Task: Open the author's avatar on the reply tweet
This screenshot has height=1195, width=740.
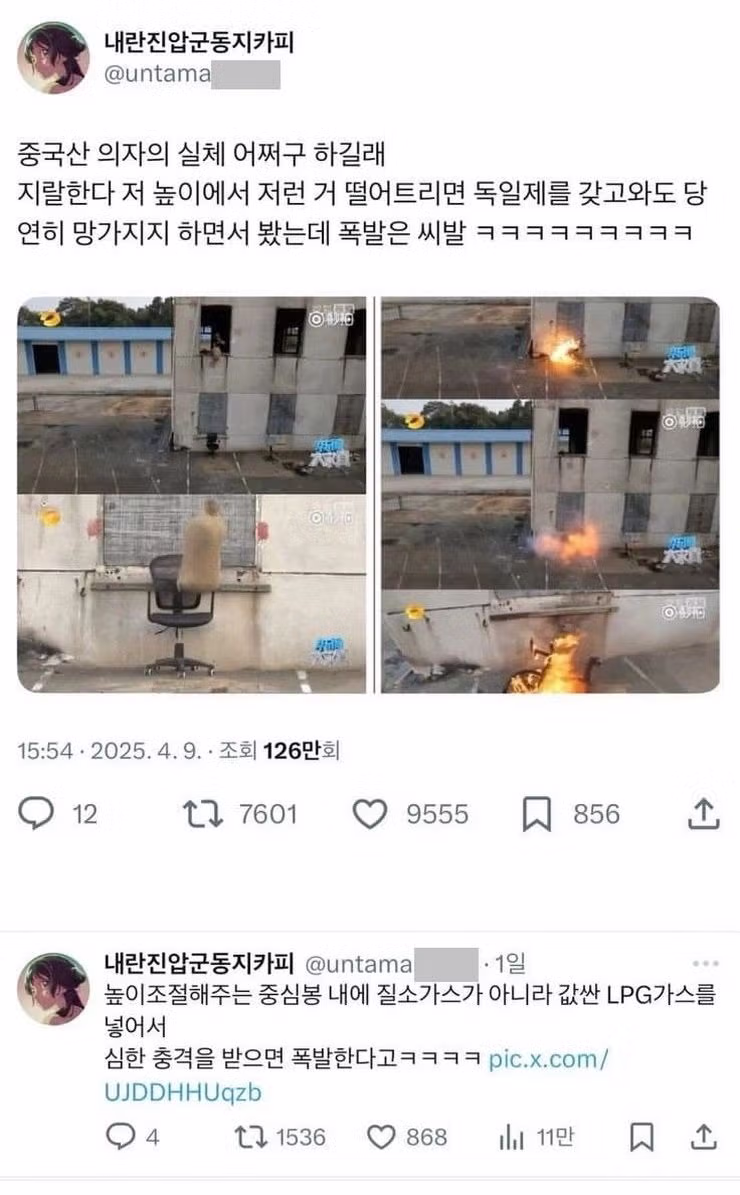Action: click(53, 988)
